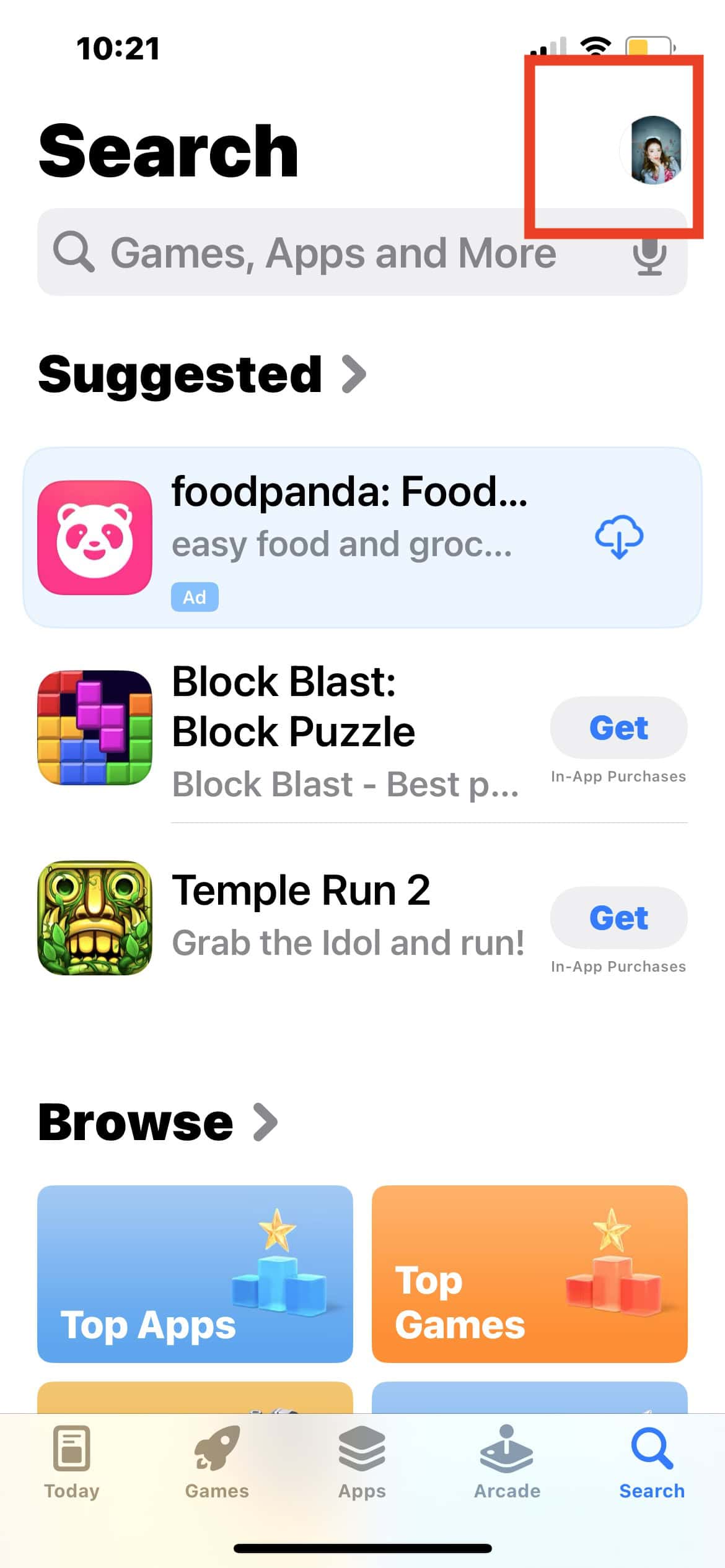This screenshot has height=1568, width=725.
Task: Open the Top Apps category card
Action: tap(195, 1274)
